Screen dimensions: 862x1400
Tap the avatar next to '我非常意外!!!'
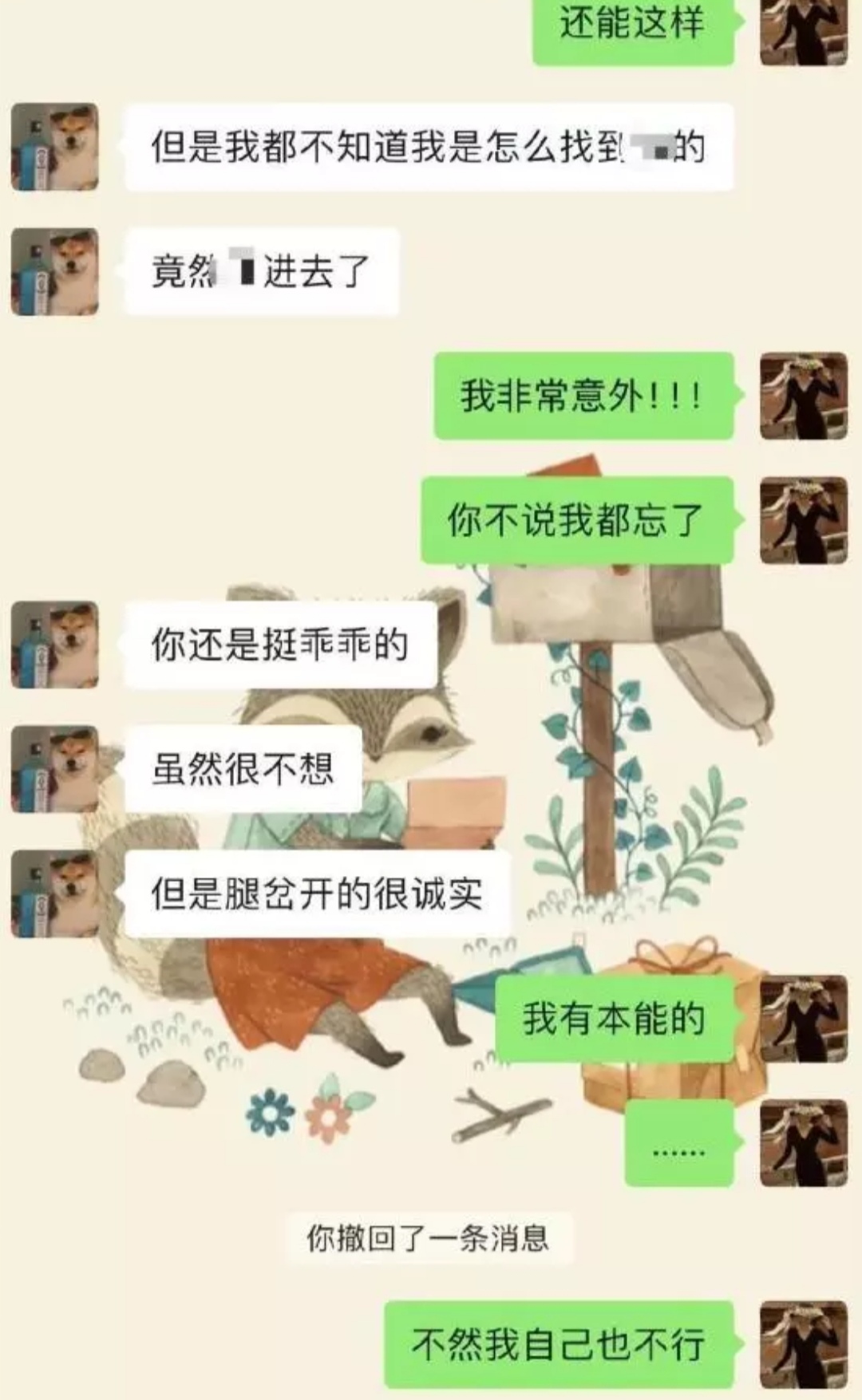[803, 396]
